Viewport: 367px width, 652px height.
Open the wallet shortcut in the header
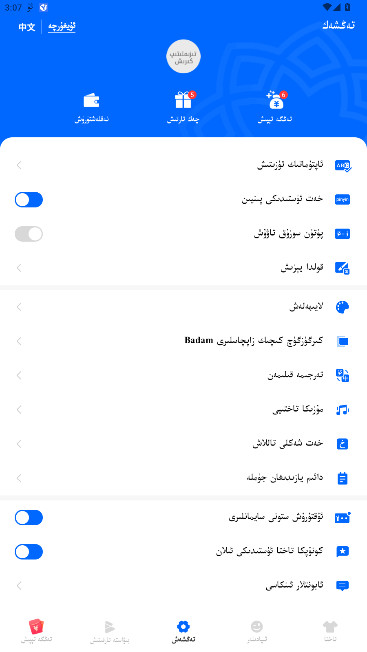[91, 107]
